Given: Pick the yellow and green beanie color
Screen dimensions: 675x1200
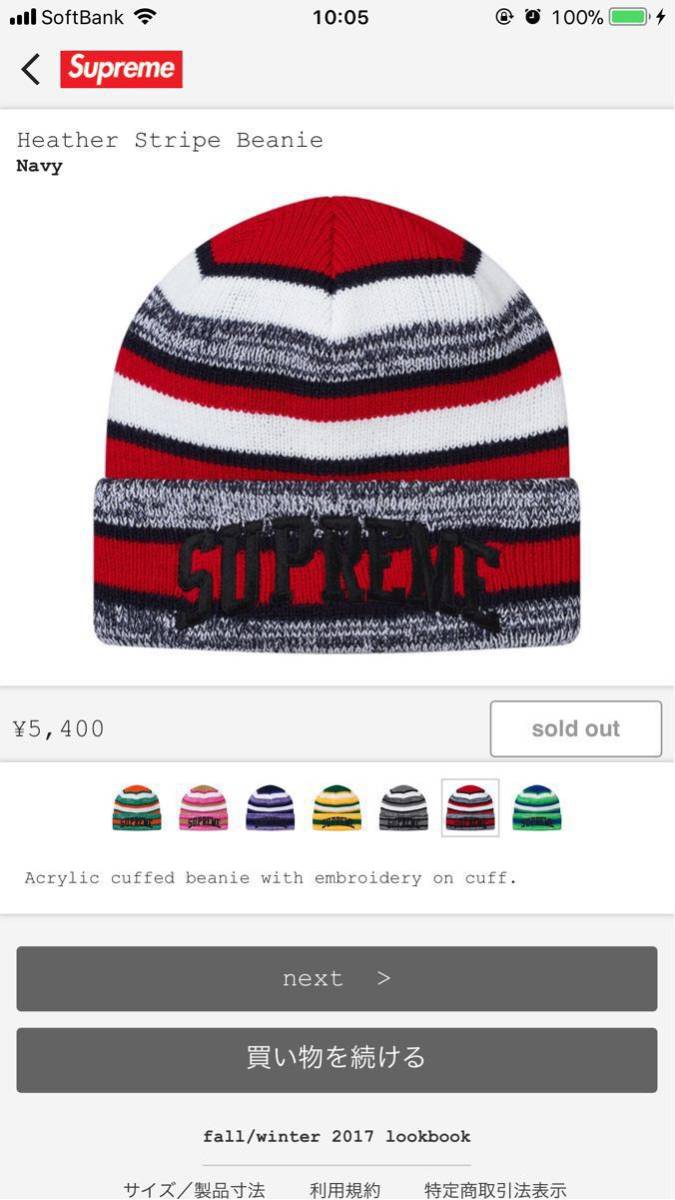Looking at the screenshot, I should click(x=337, y=808).
